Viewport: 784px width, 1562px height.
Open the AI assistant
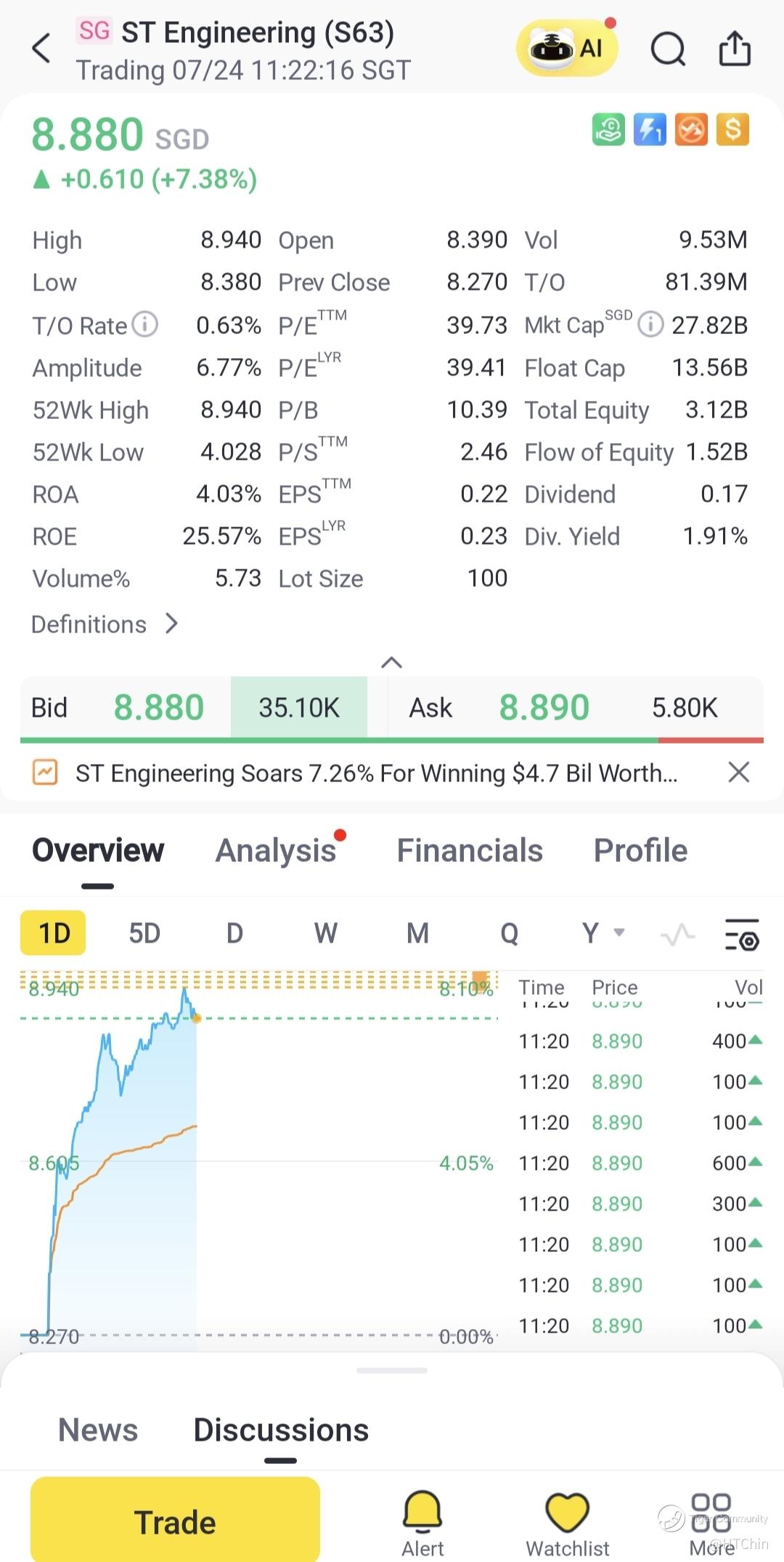(x=566, y=49)
